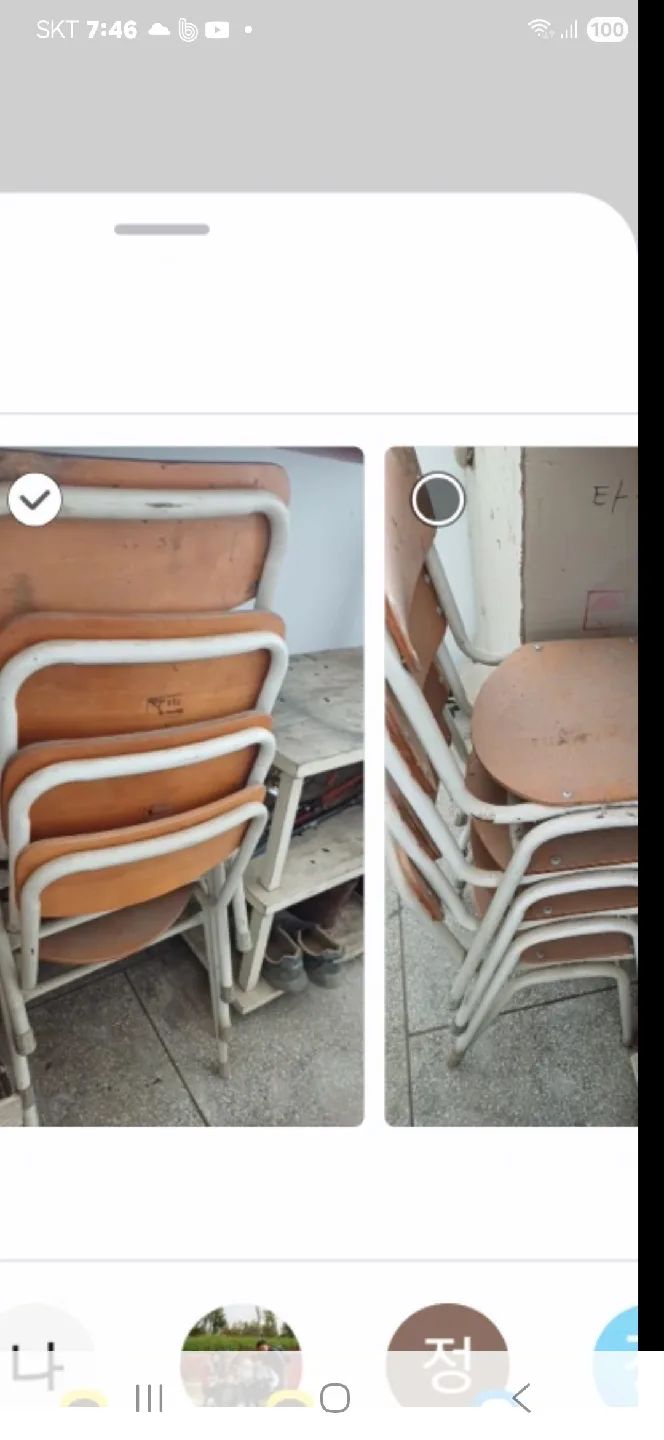664x1440 pixels.
Task: Deselect the checked stacked chairs photo
Action: point(35,499)
